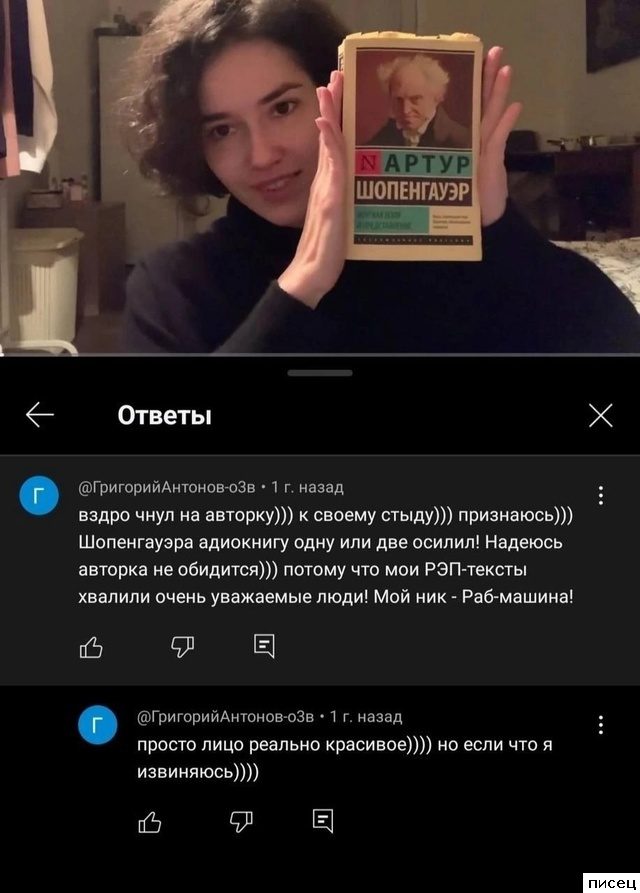
Task: Open profile avatar beside the Шопенгауэра comment
Action: [39, 495]
